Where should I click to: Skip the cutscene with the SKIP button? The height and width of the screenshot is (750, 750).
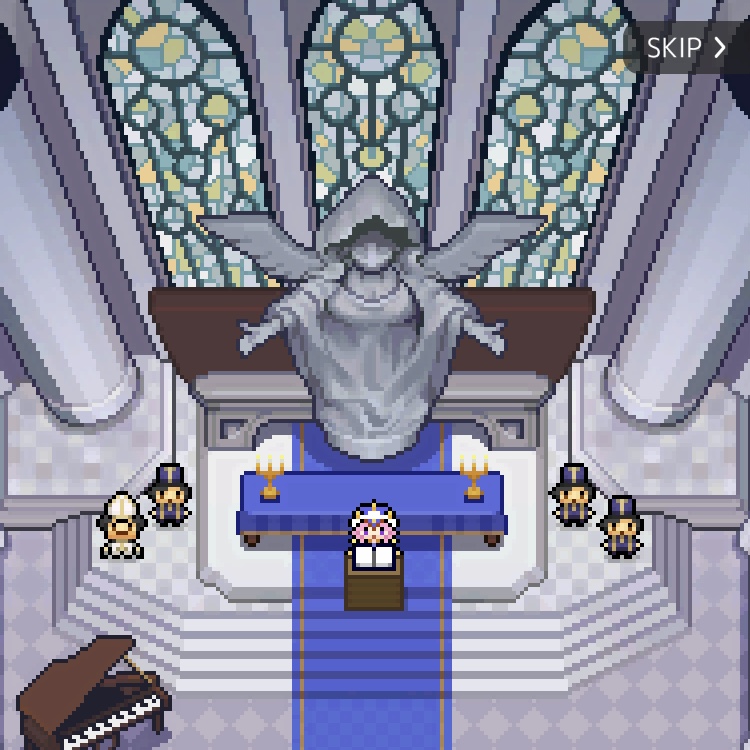[x=688, y=47]
